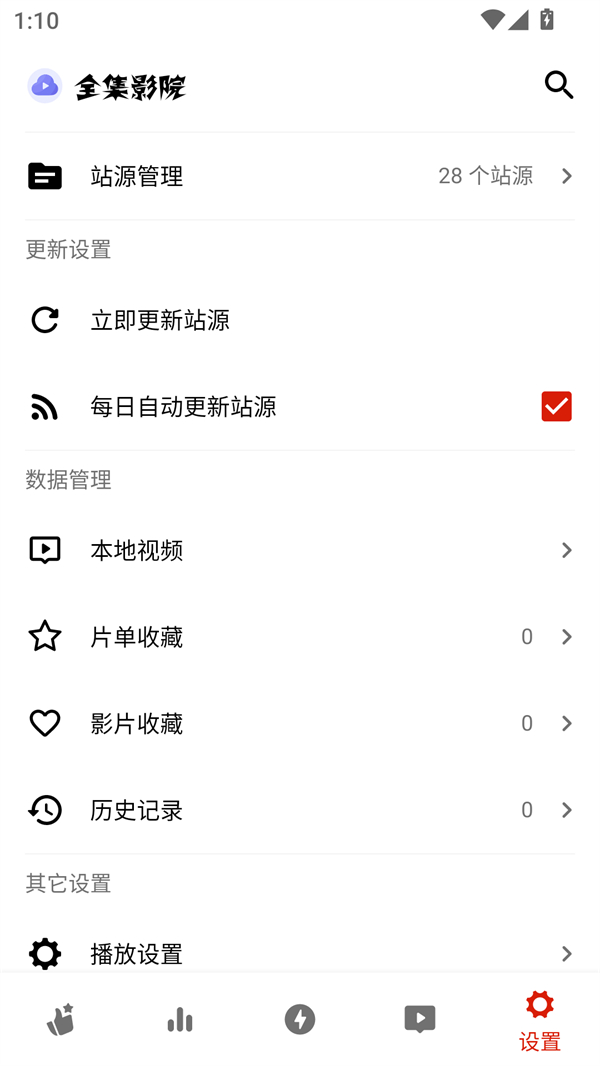
Task: Switch to the bar-chart ranking tab
Action: (x=180, y=1020)
